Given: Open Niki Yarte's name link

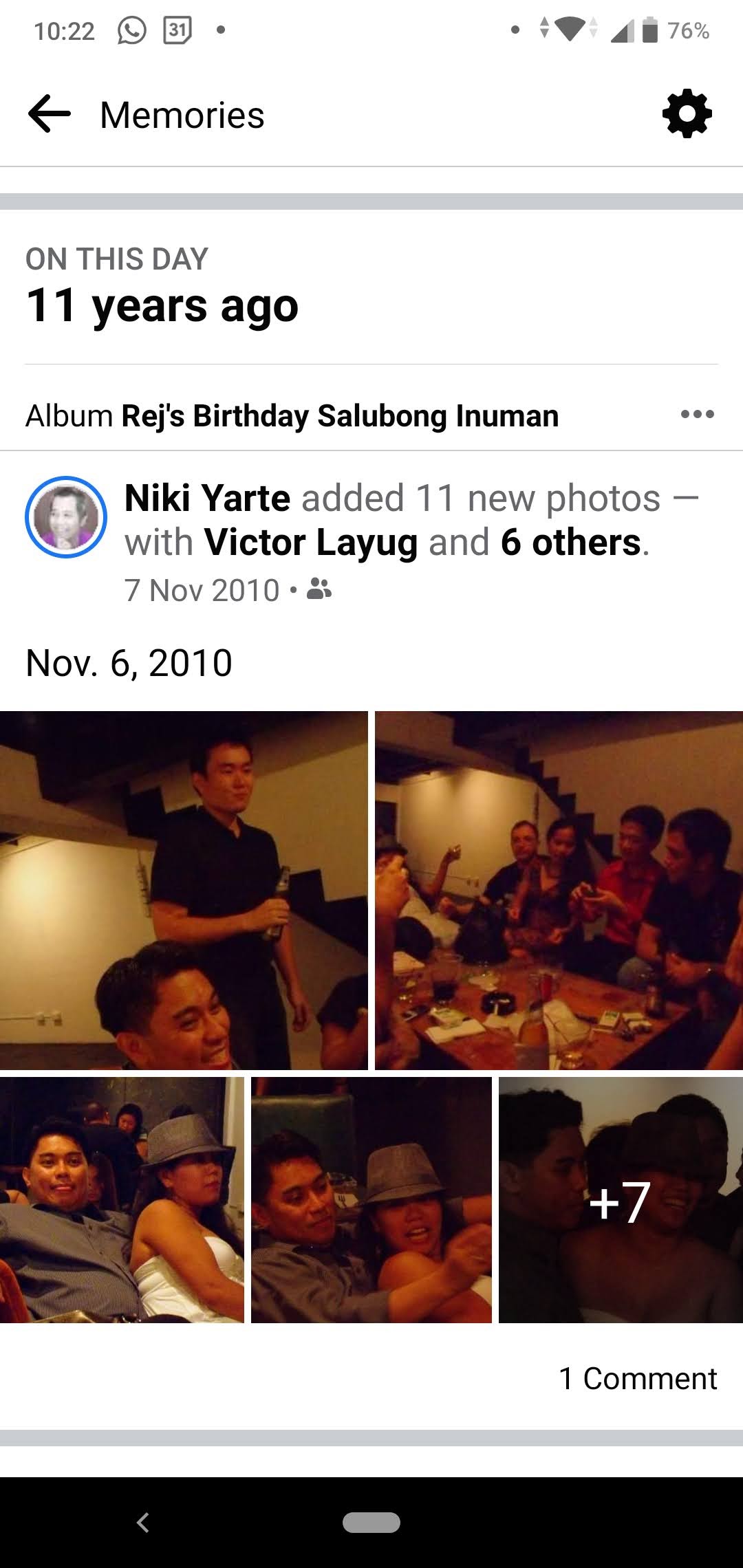Looking at the screenshot, I should click(208, 498).
